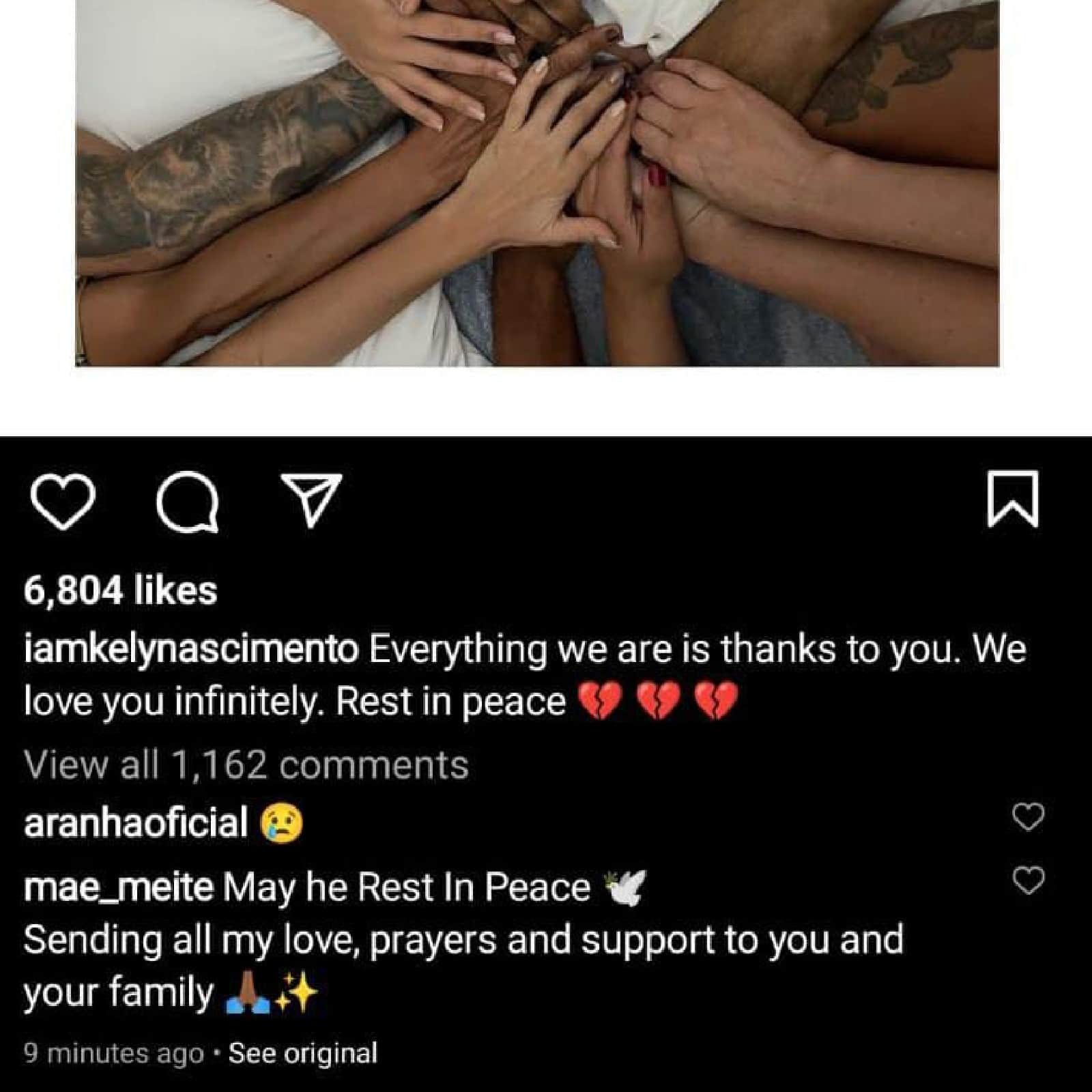
Task: Save the post with the bookmark icon
Action: (x=1014, y=499)
